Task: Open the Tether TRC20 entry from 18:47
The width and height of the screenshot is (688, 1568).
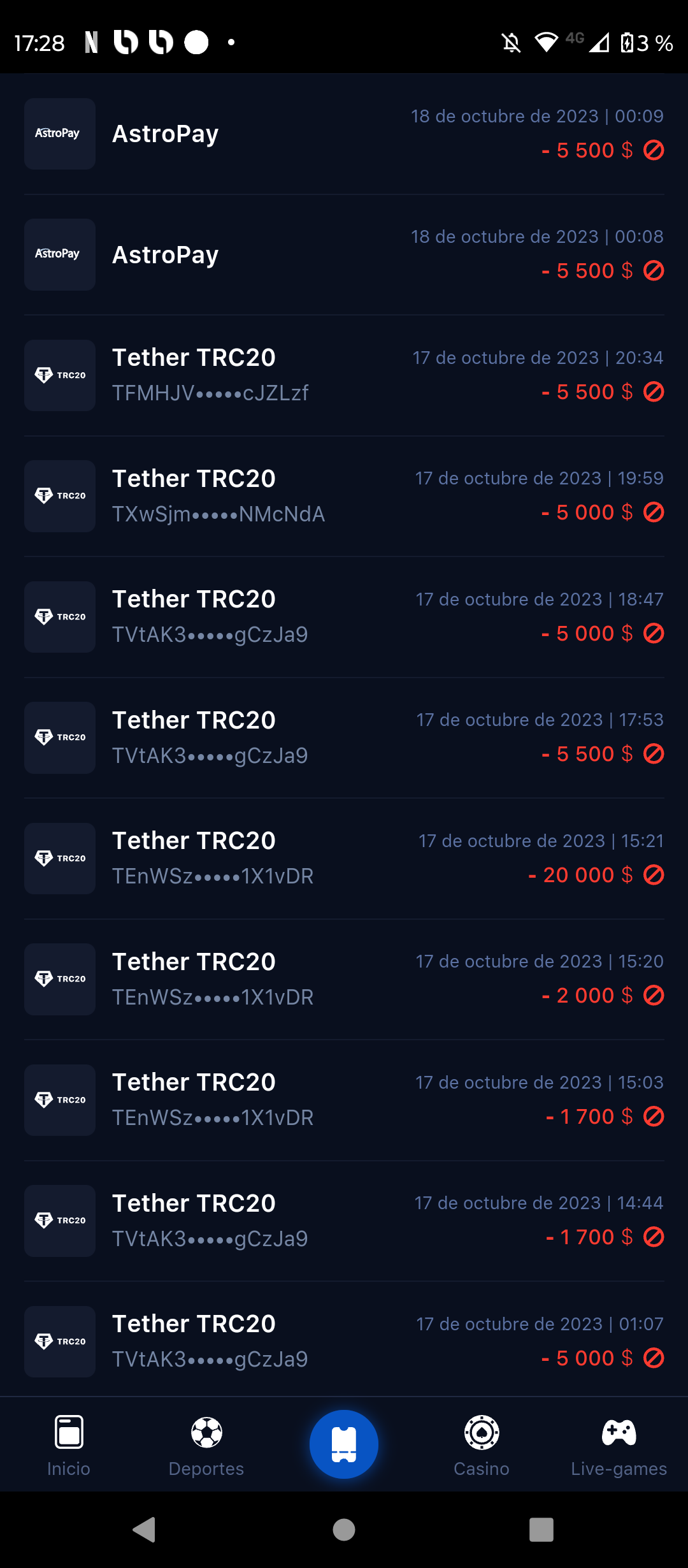Action: (x=344, y=617)
